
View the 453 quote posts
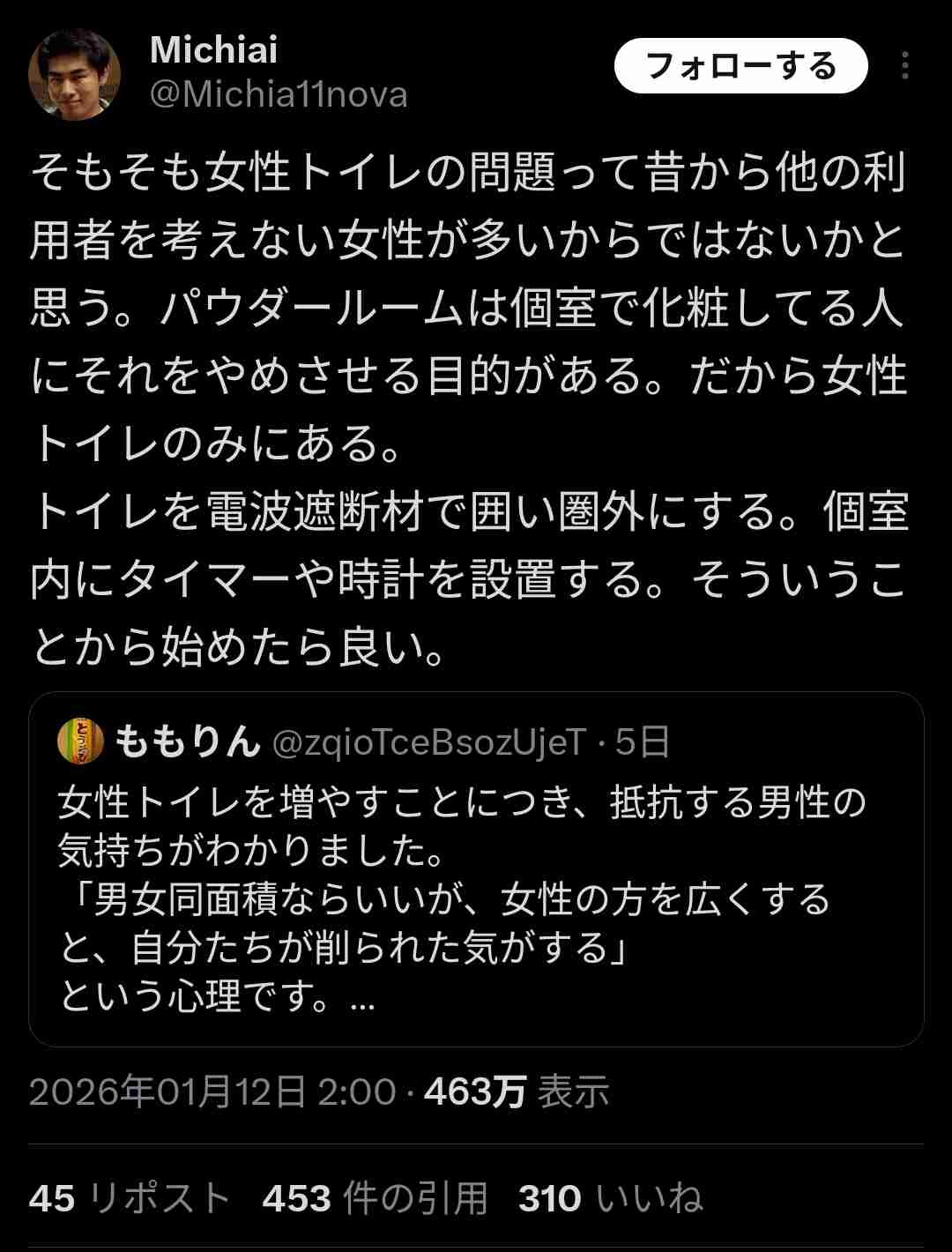(x=375, y=1198)
